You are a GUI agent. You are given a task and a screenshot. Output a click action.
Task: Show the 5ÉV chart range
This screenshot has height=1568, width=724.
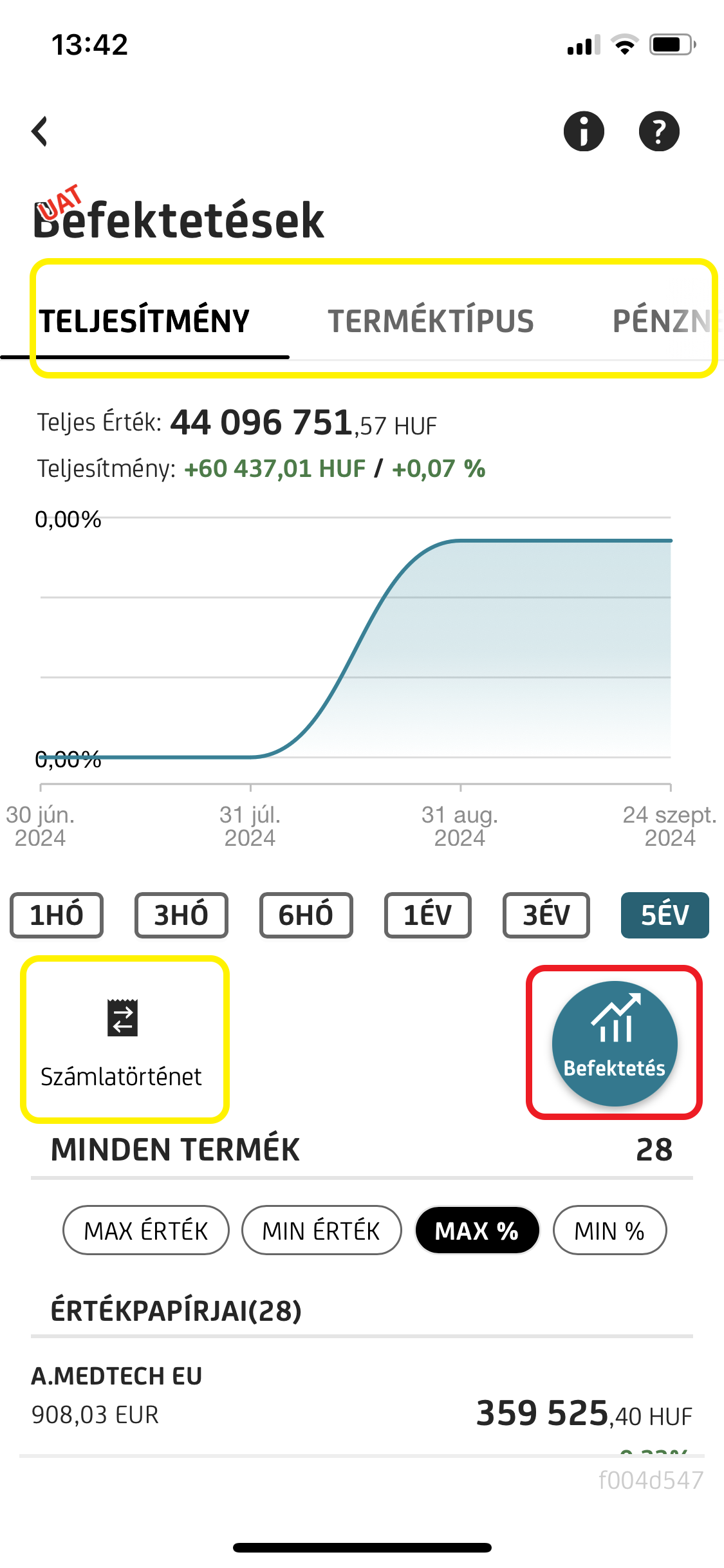click(x=664, y=915)
